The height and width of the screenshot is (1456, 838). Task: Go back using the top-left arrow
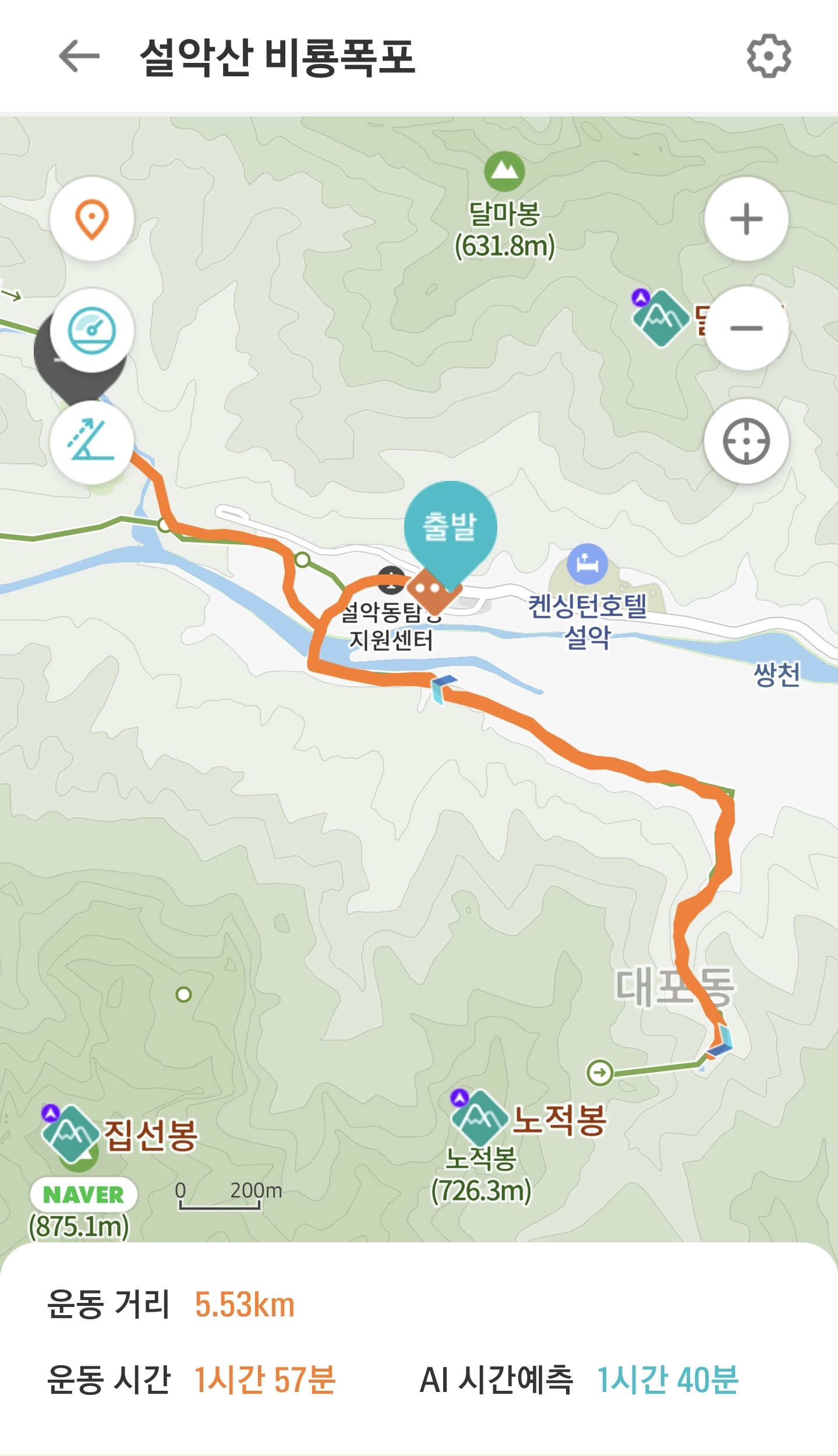[x=79, y=56]
